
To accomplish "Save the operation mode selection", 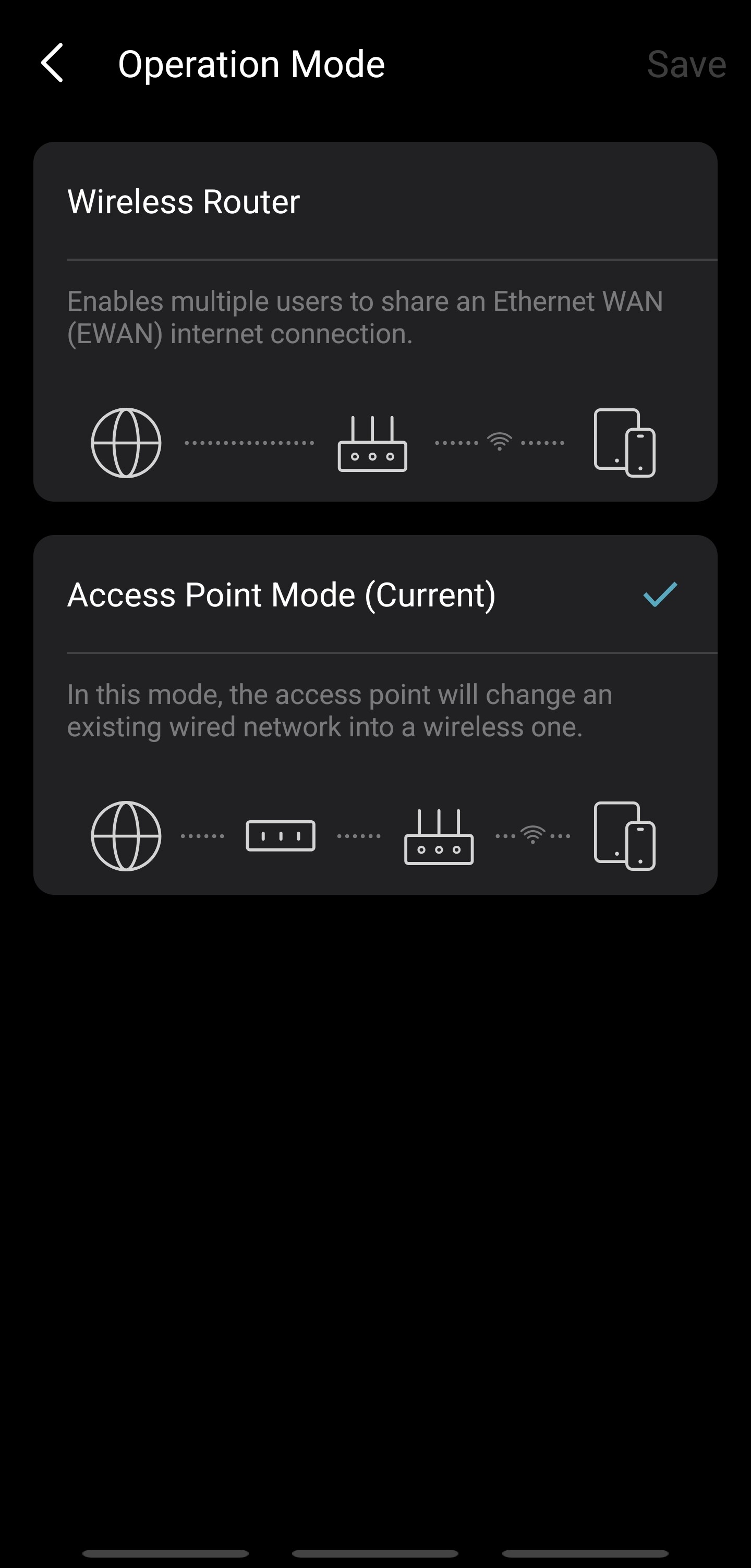I will [686, 65].
